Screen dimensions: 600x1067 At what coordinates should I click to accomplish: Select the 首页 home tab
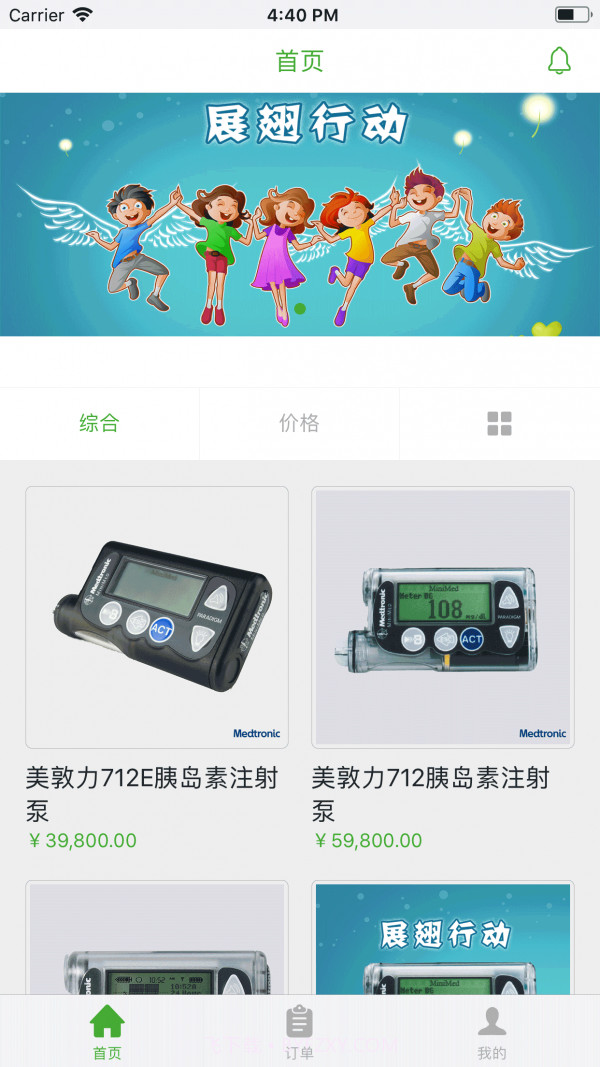pos(107,1031)
